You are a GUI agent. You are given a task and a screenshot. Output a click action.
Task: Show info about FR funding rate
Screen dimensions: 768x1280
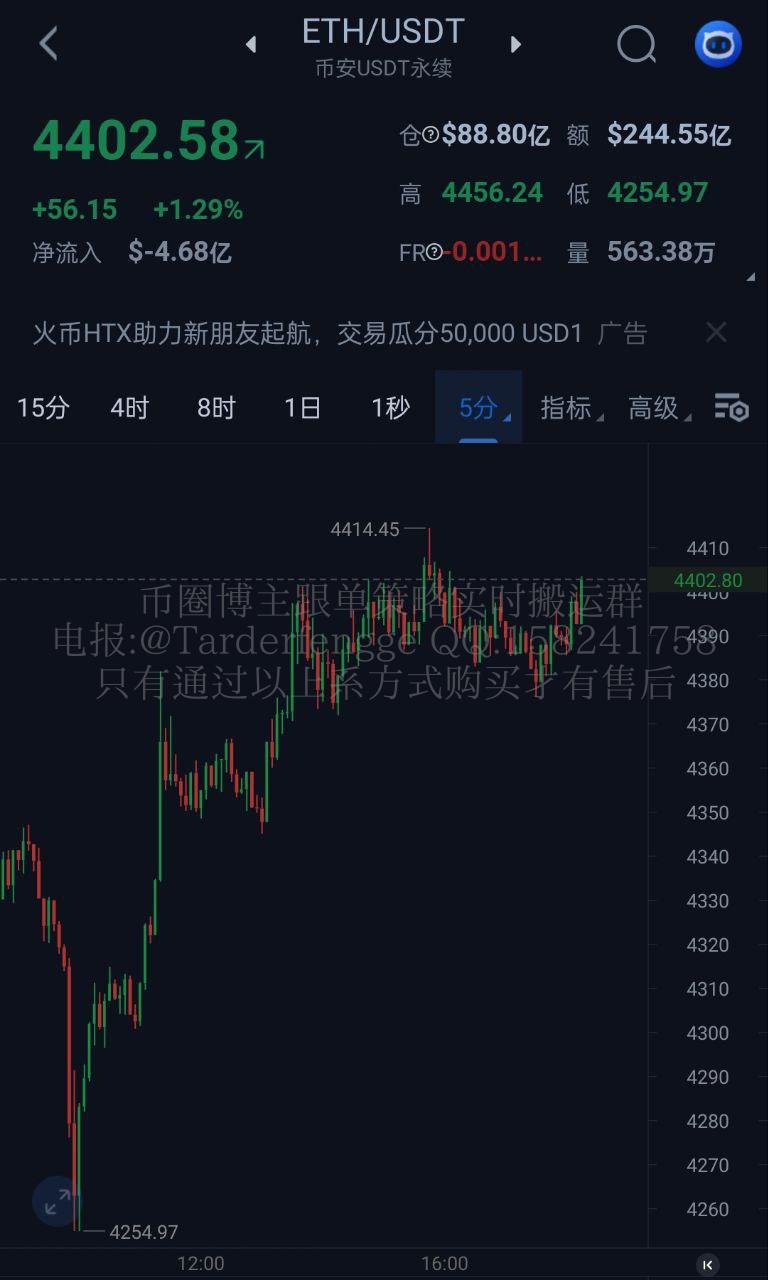pos(435,253)
